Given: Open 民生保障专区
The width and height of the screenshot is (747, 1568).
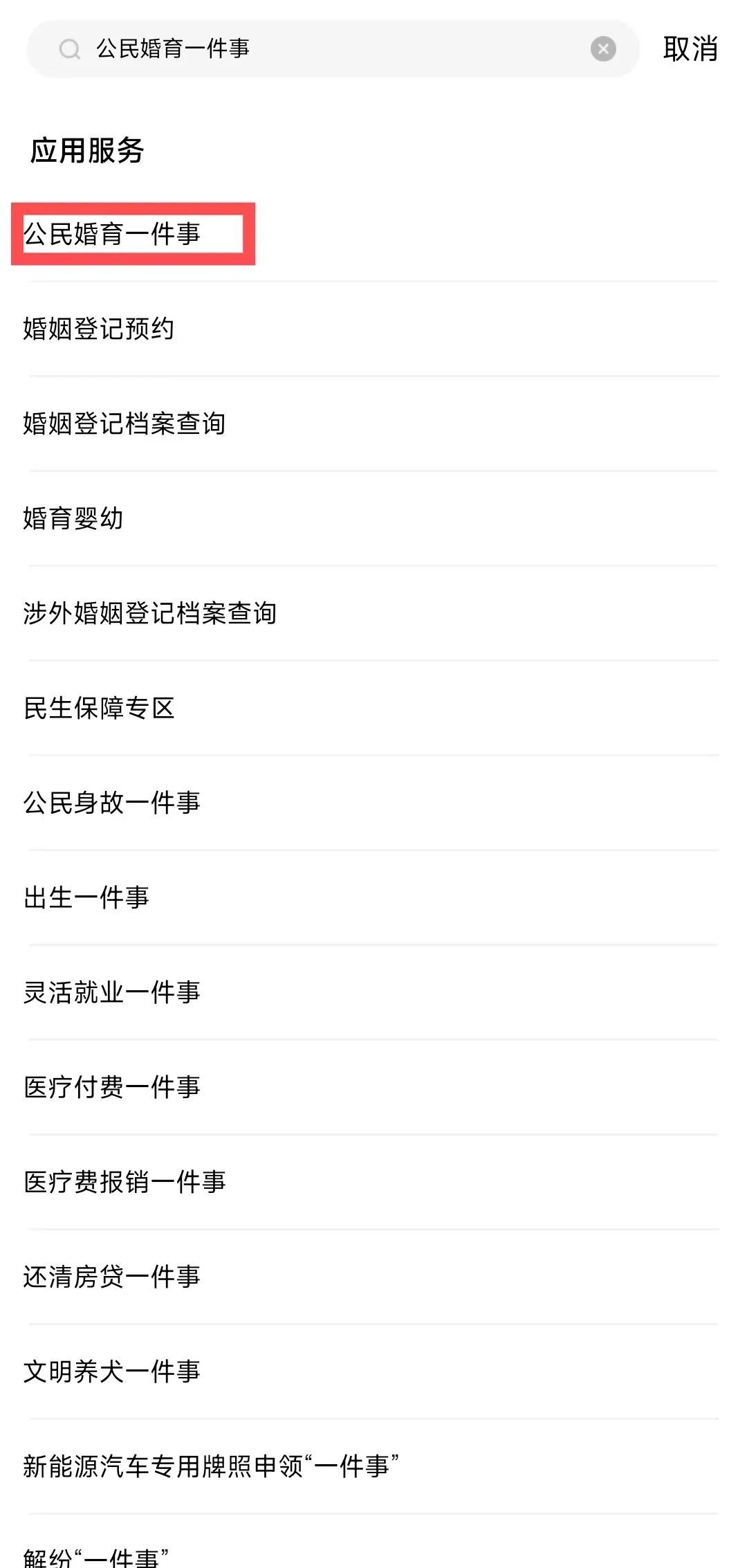Looking at the screenshot, I should 99,708.
